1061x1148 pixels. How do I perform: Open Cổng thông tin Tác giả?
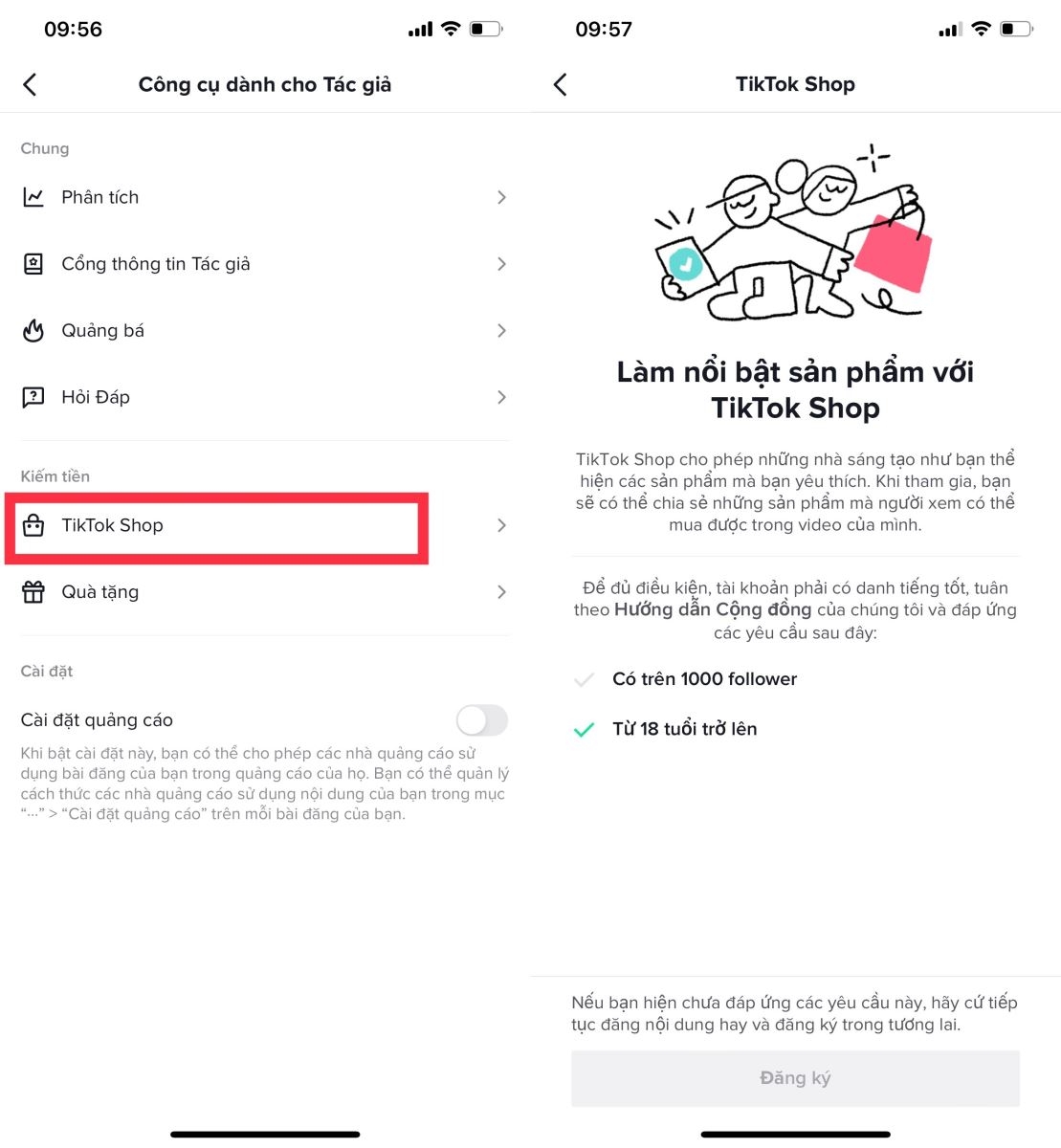263,264
